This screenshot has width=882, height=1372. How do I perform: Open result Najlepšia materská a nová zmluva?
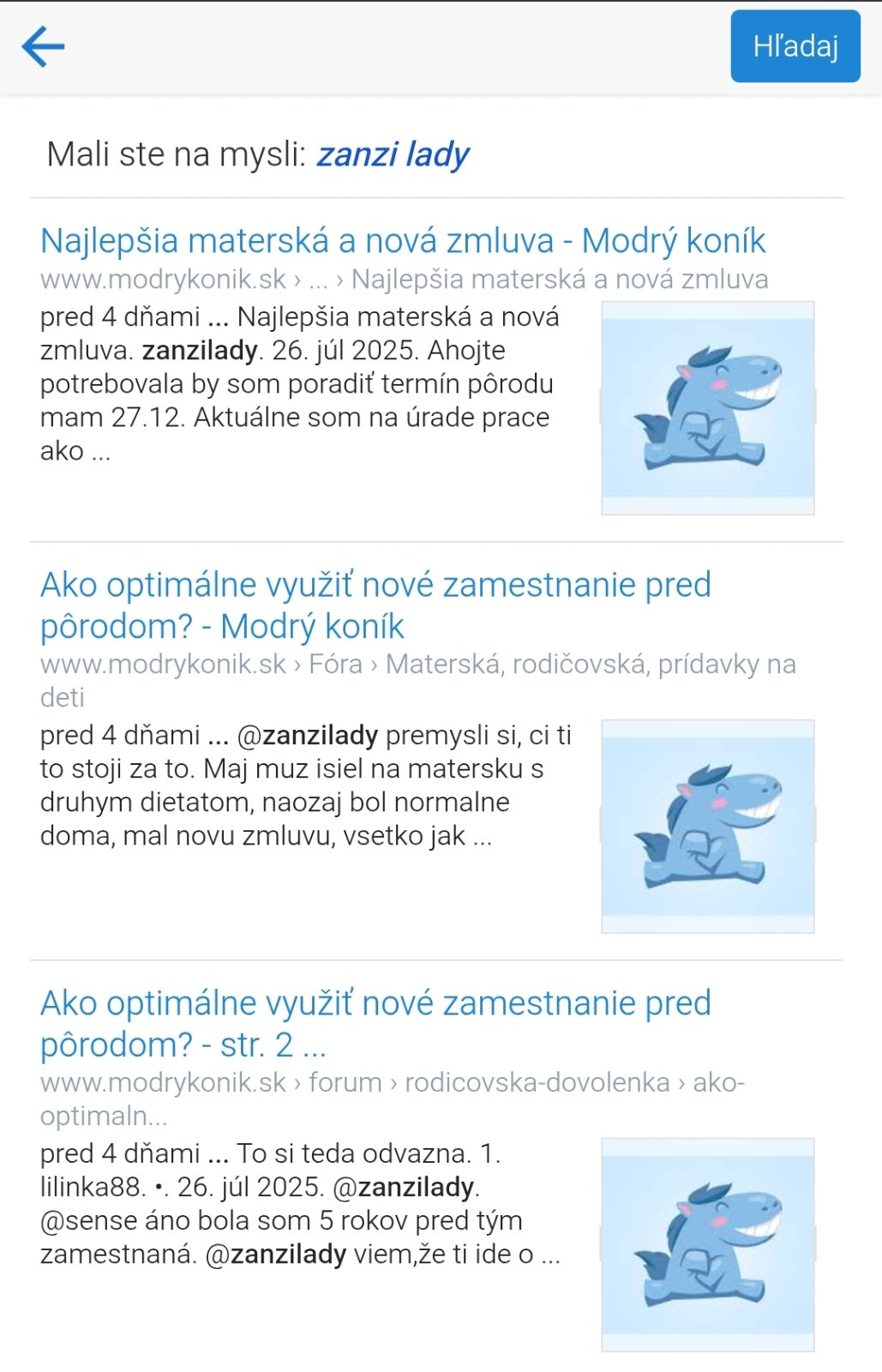(402, 241)
